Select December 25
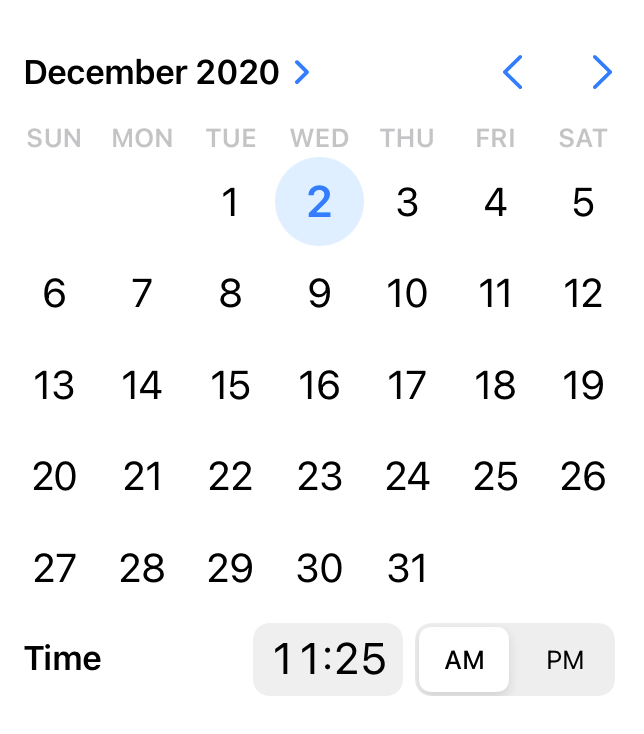 pyautogui.click(x=495, y=477)
